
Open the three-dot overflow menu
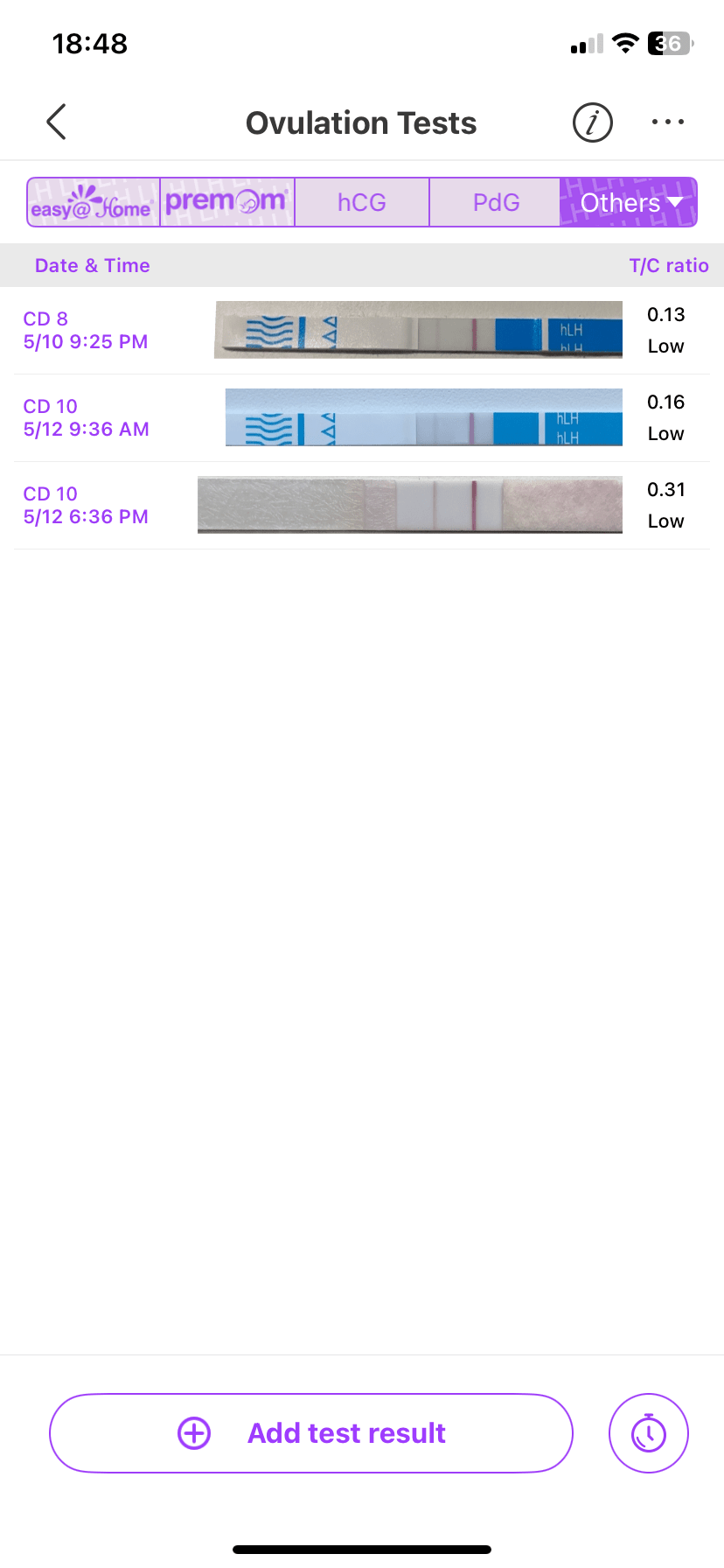[x=668, y=122]
